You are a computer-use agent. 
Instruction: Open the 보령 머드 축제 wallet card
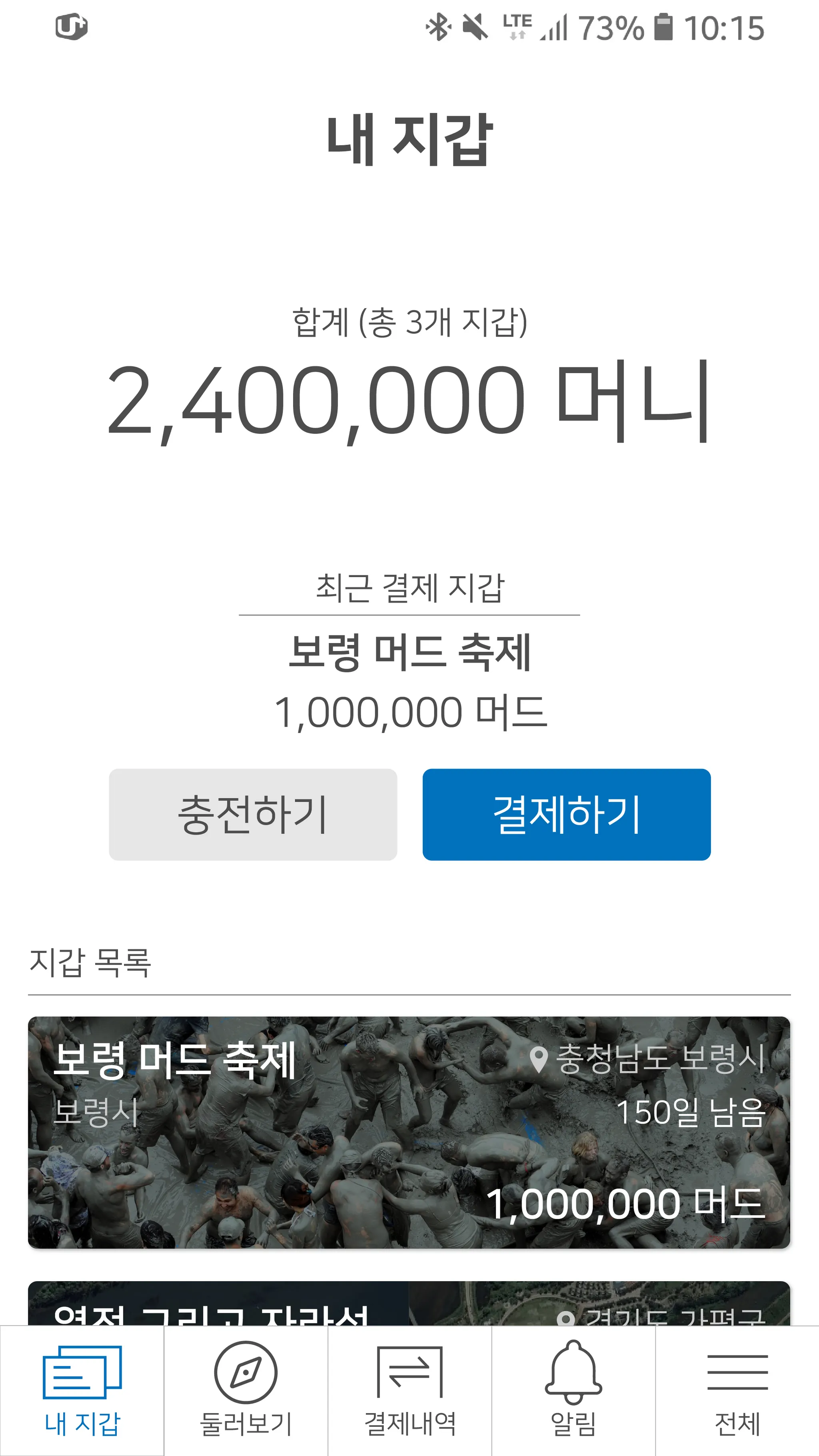point(409,1132)
